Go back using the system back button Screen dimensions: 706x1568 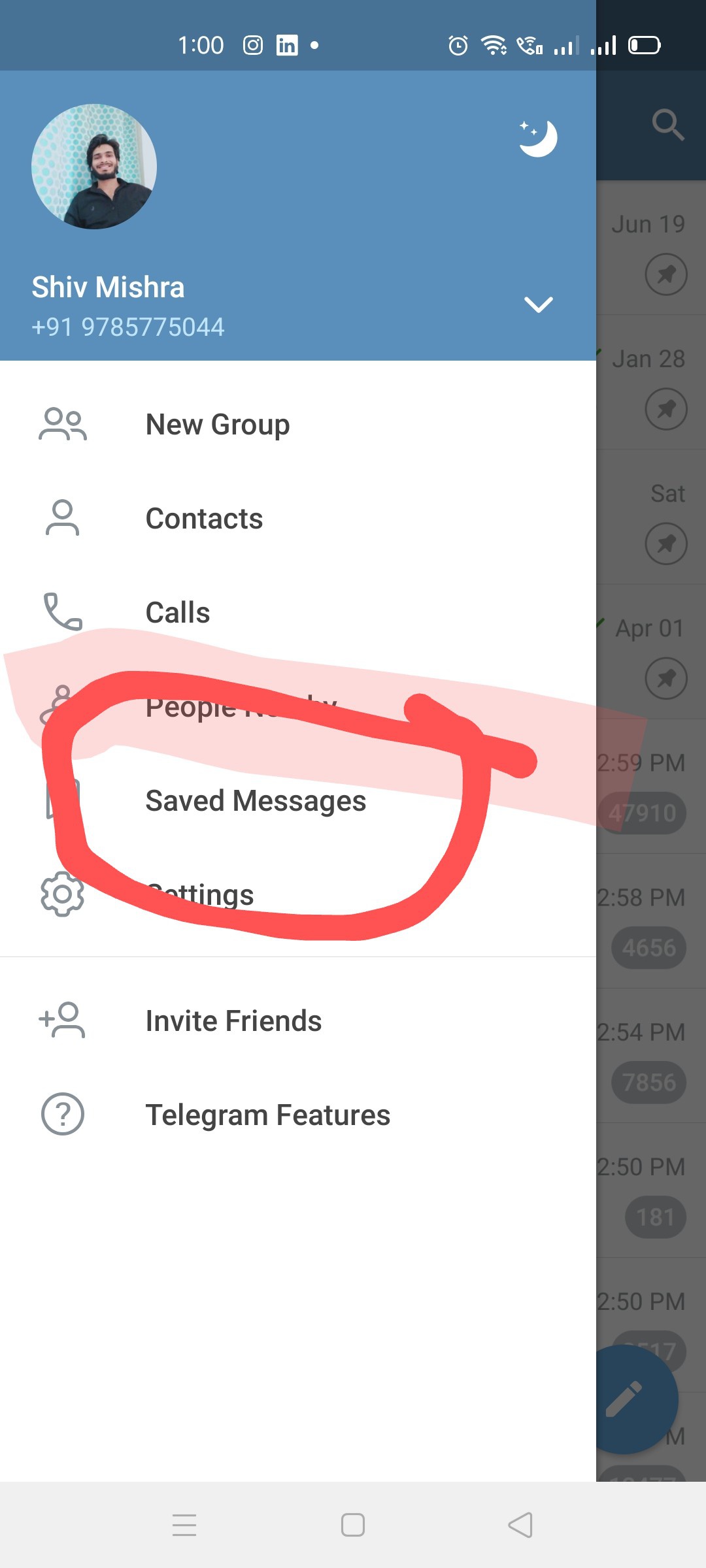520,1525
